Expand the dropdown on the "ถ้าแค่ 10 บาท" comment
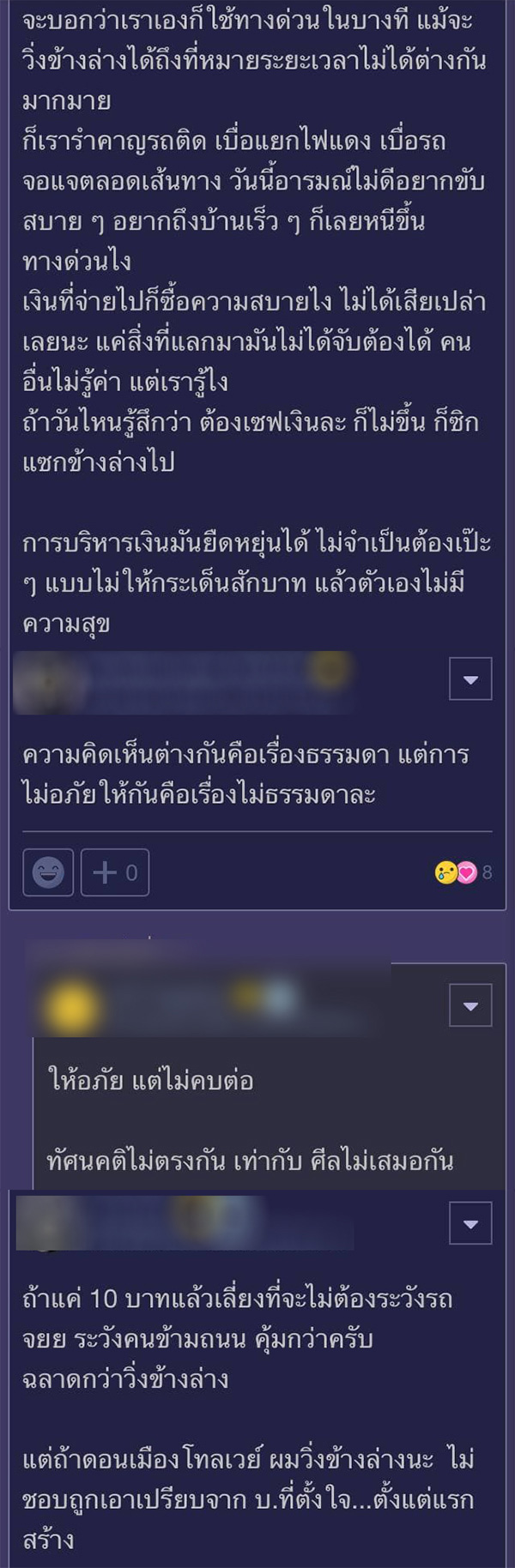Screen dimensions: 515x1568 [470, 1223]
